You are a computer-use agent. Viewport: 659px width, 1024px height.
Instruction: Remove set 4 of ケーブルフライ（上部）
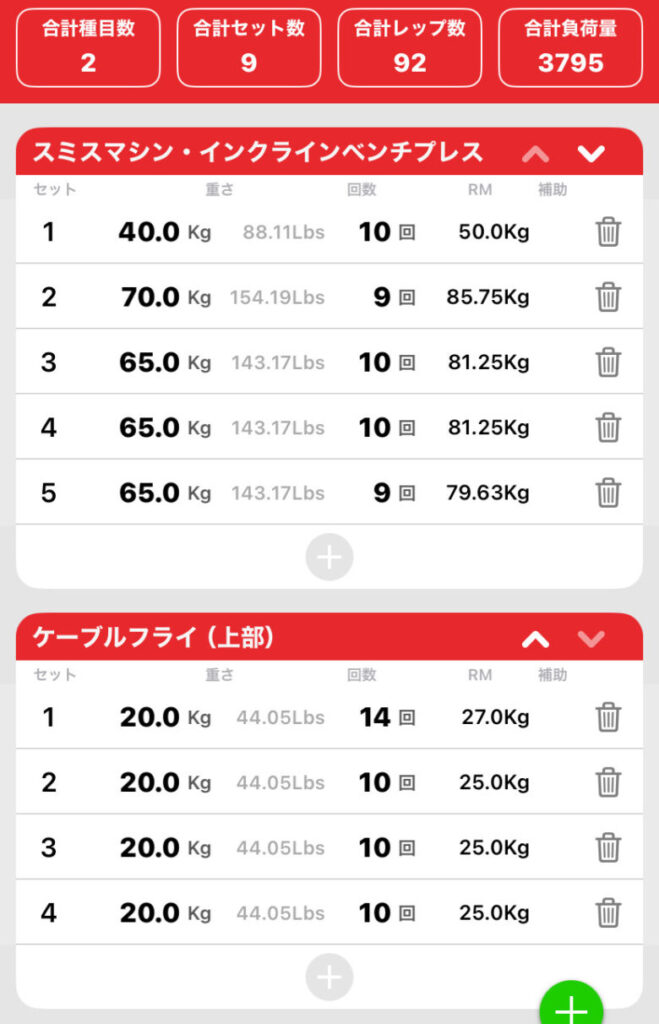click(608, 913)
